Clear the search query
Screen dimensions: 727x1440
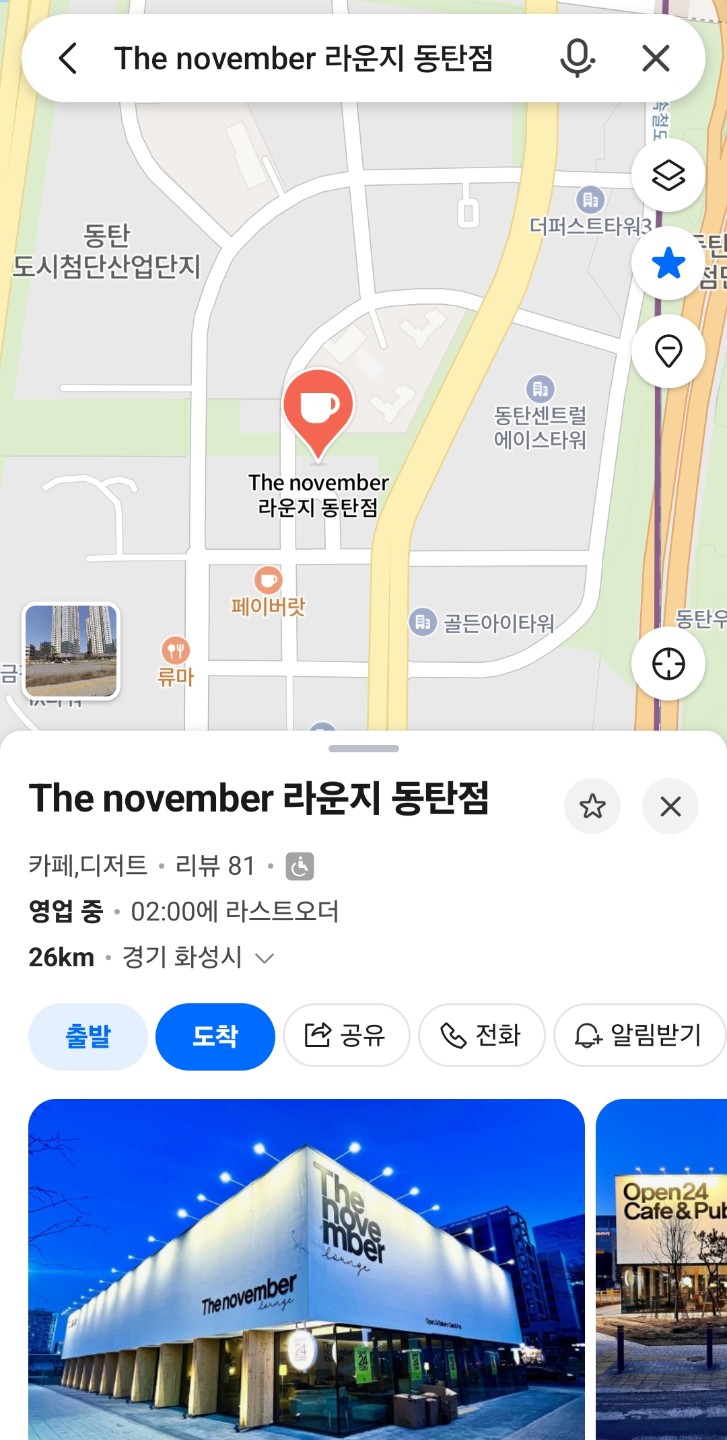pyautogui.click(x=655, y=59)
